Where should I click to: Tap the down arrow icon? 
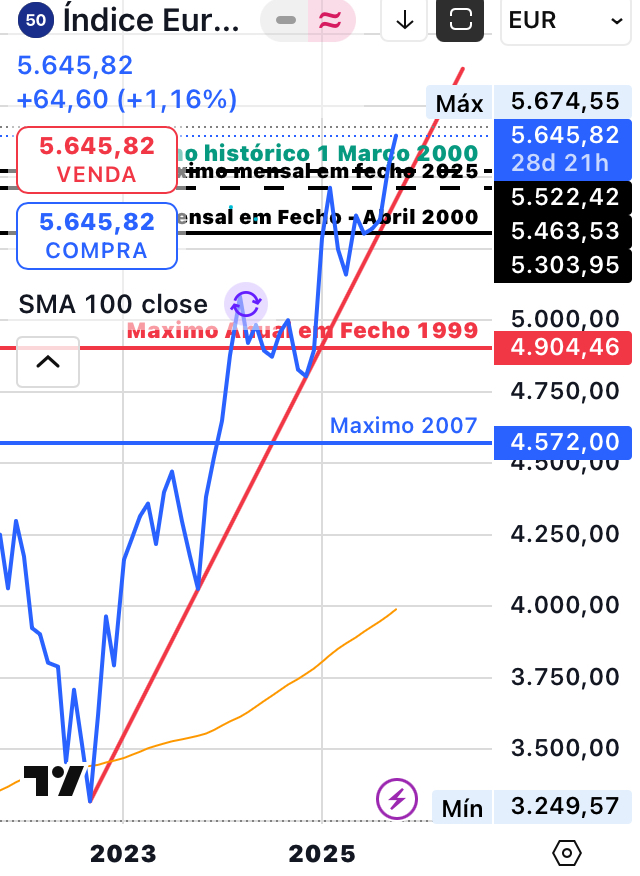405,20
